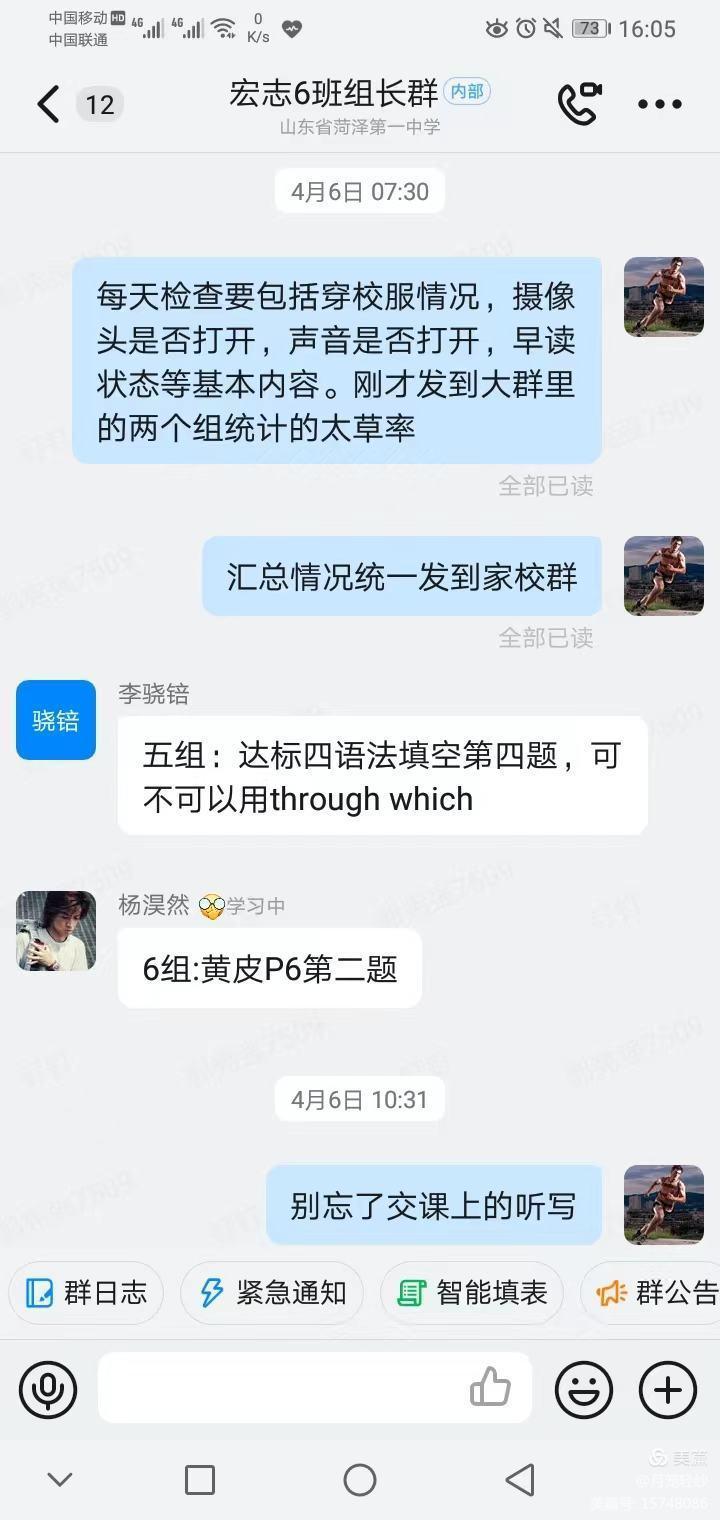This screenshot has height=1520, width=720.
Task: Send a thumbs-up like
Action: [490, 1388]
